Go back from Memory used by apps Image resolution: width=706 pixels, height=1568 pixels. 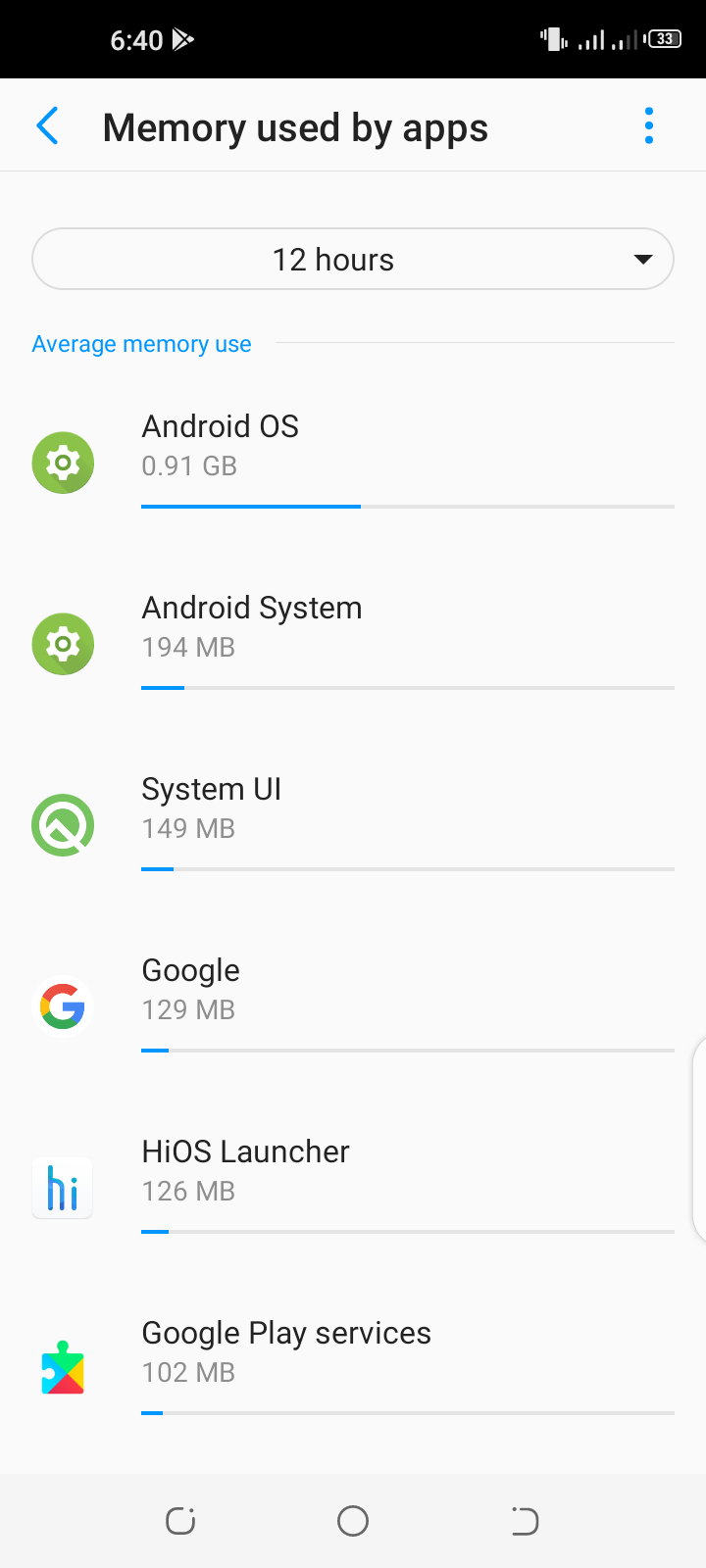pyautogui.click(x=47, y=126)
